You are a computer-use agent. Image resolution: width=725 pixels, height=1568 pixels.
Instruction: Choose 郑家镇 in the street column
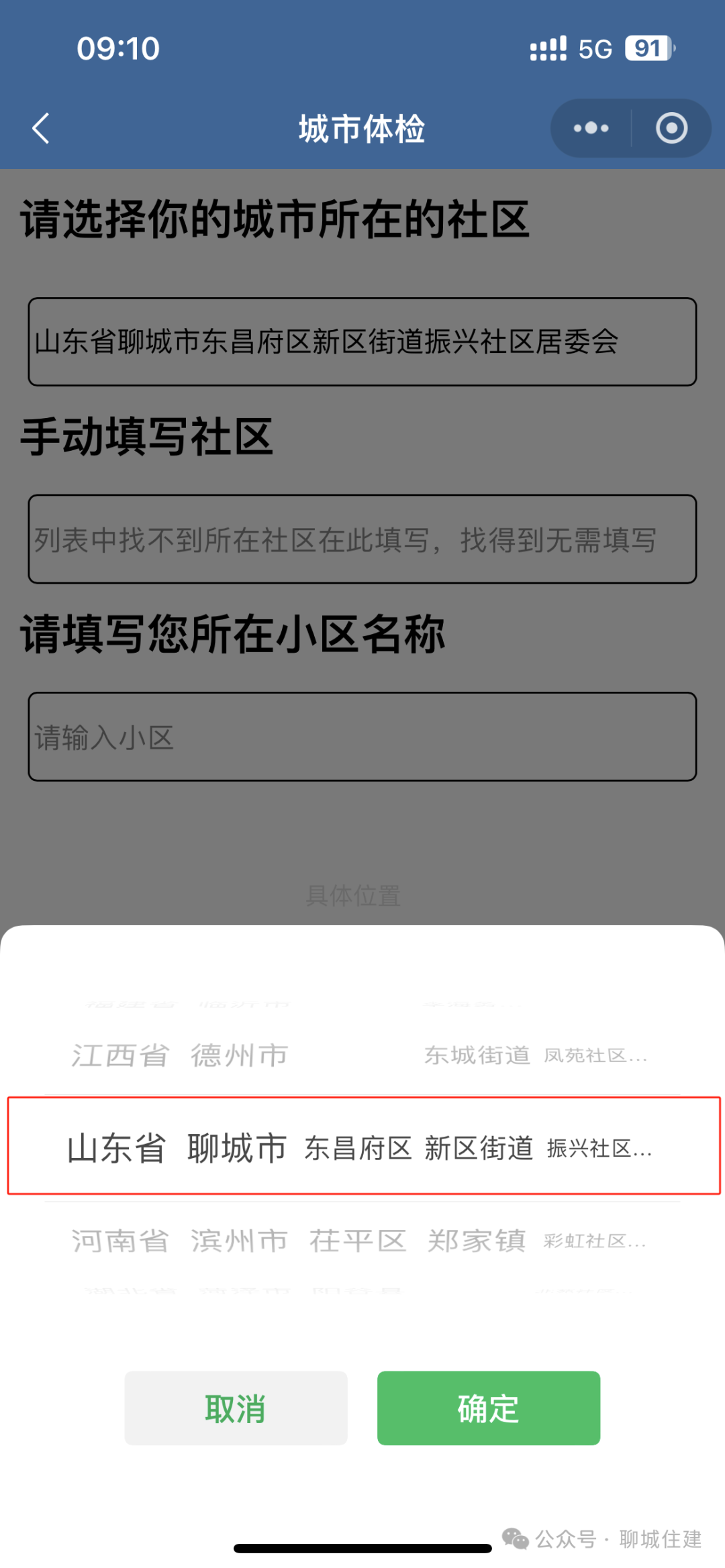point(477,1241)
